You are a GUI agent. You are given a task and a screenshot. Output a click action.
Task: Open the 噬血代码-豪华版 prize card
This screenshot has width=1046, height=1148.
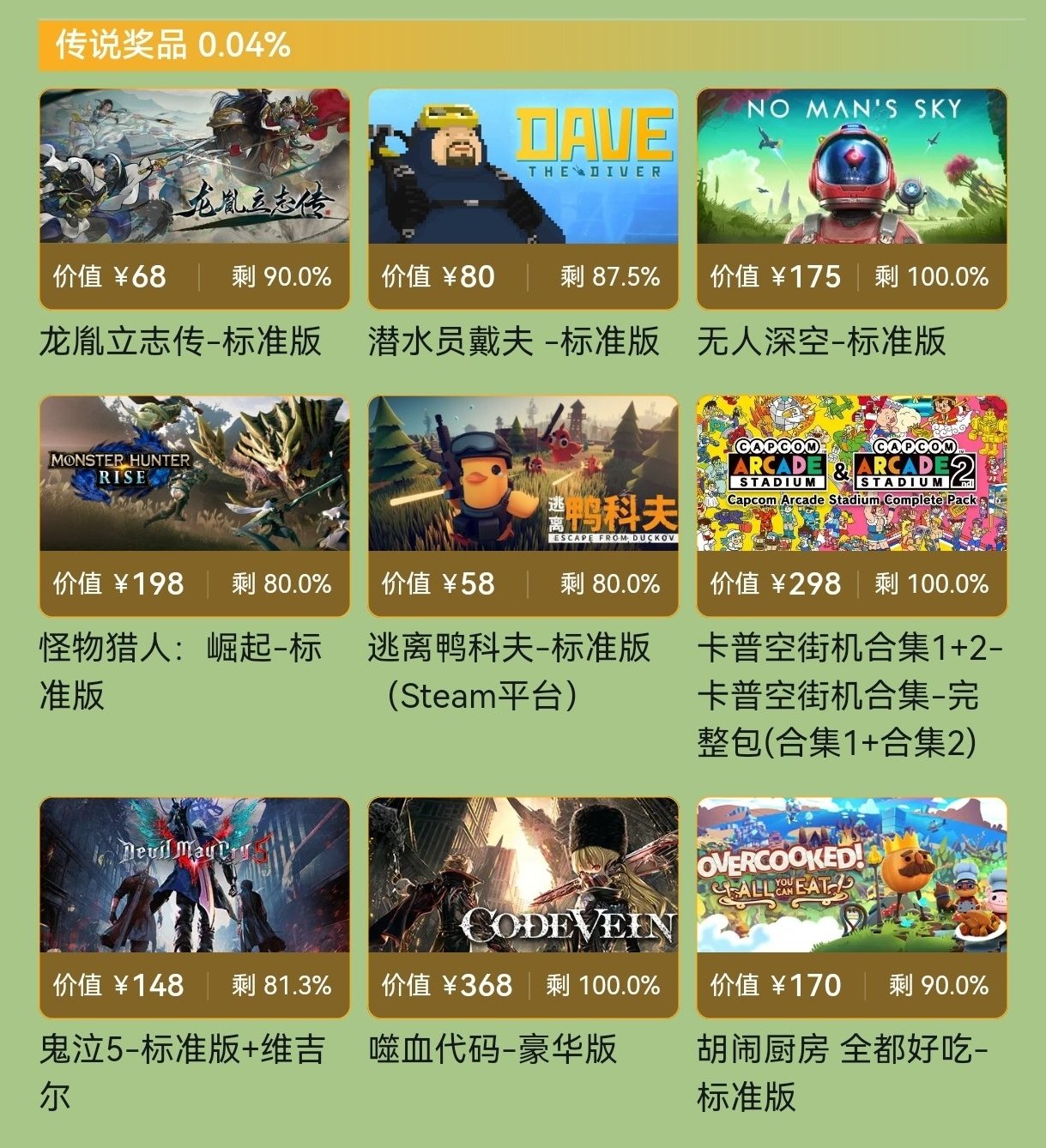(x=523, y=875)
